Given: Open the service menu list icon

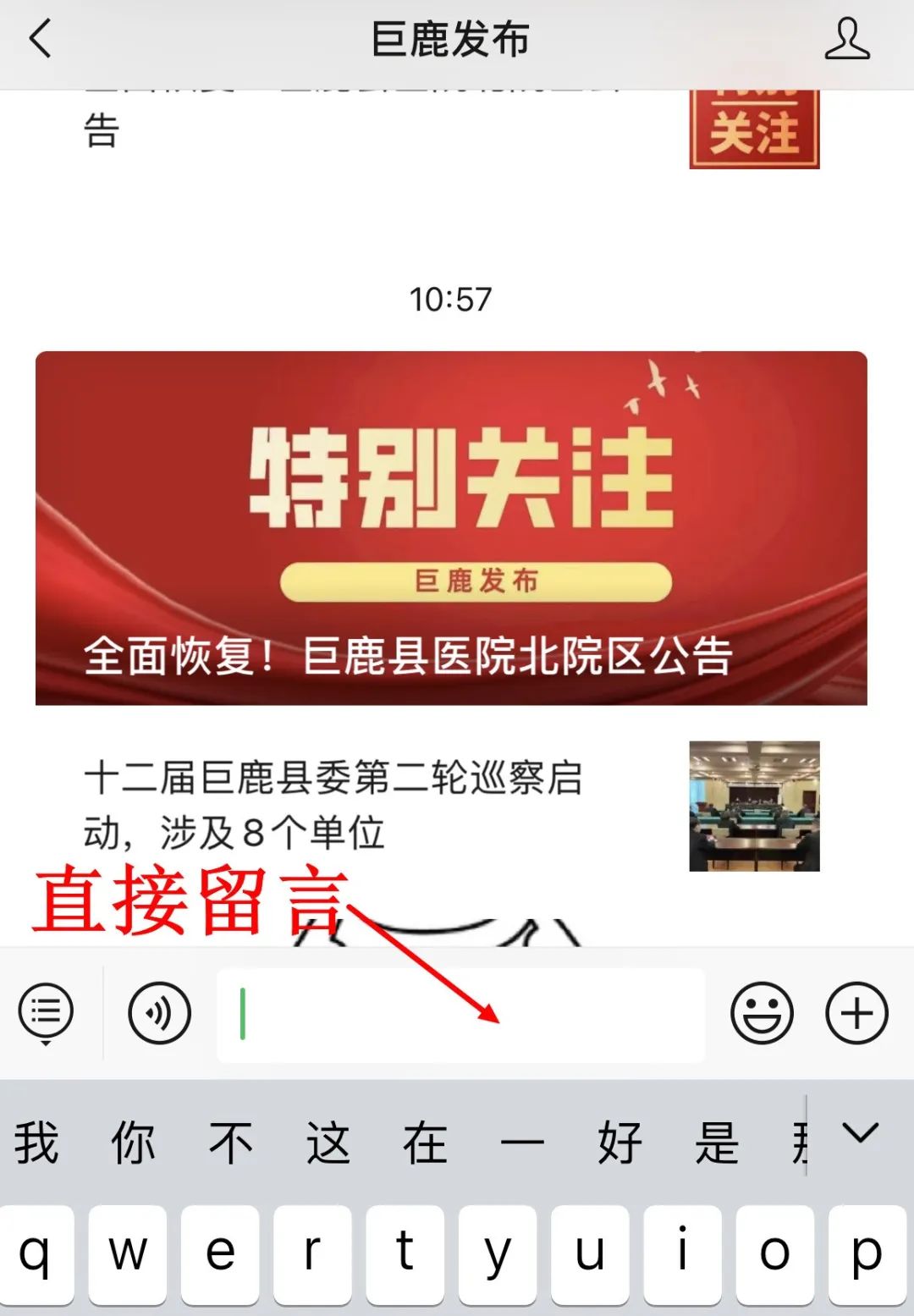Looking at the screenshot, I should [x=47, y=1012].
